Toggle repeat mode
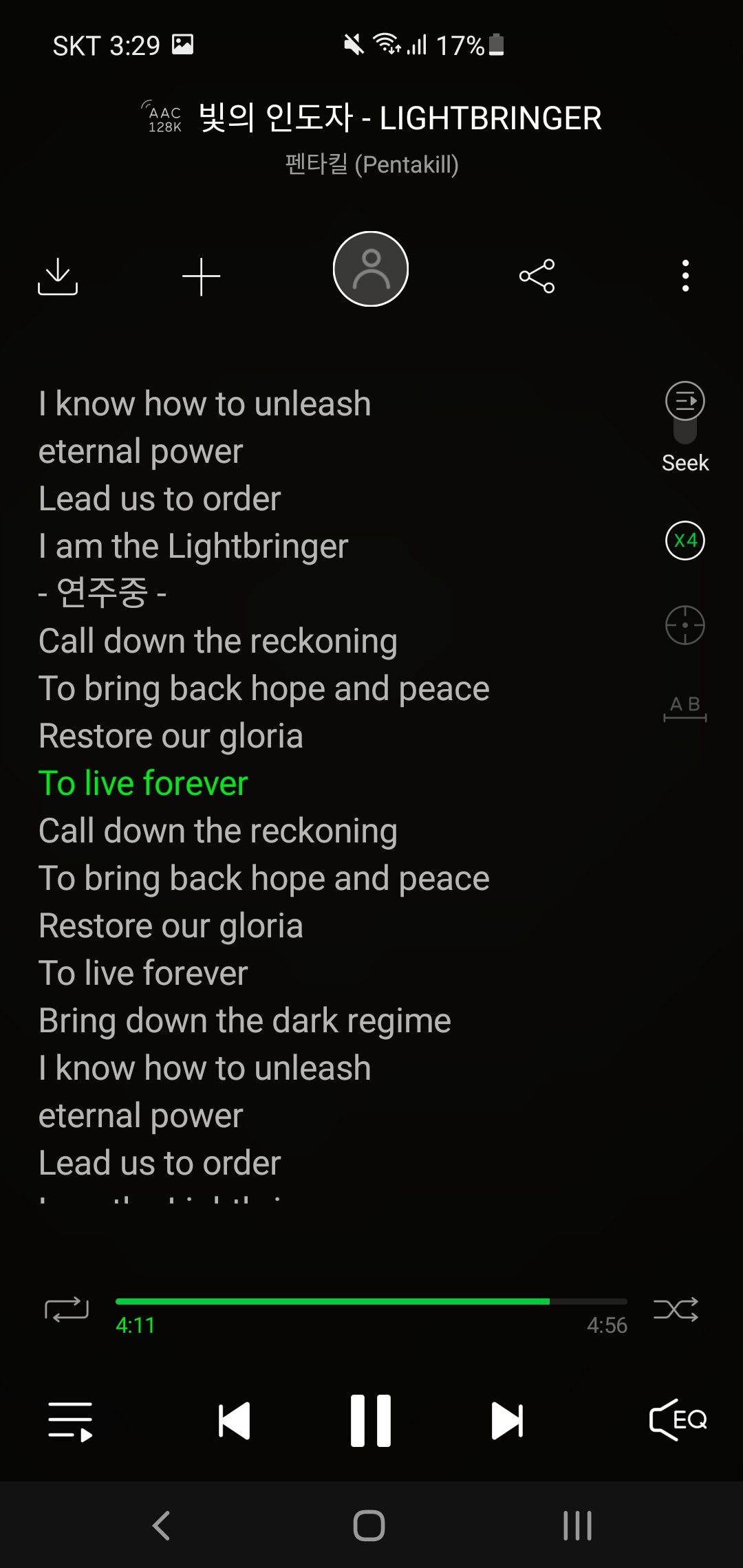 point(67,1309)
